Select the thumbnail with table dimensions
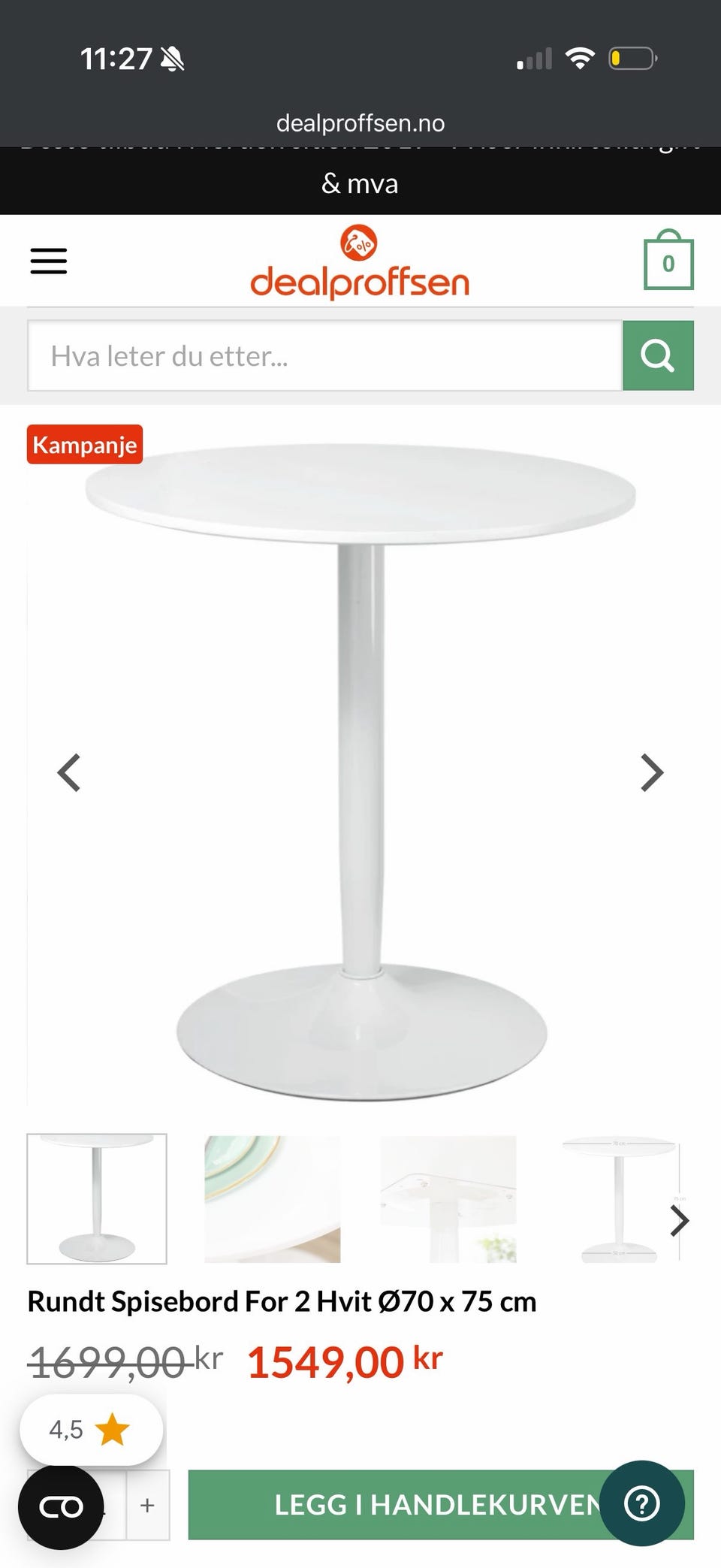721x1568 pixels. pyautogui.click(x=620, y=1199)
